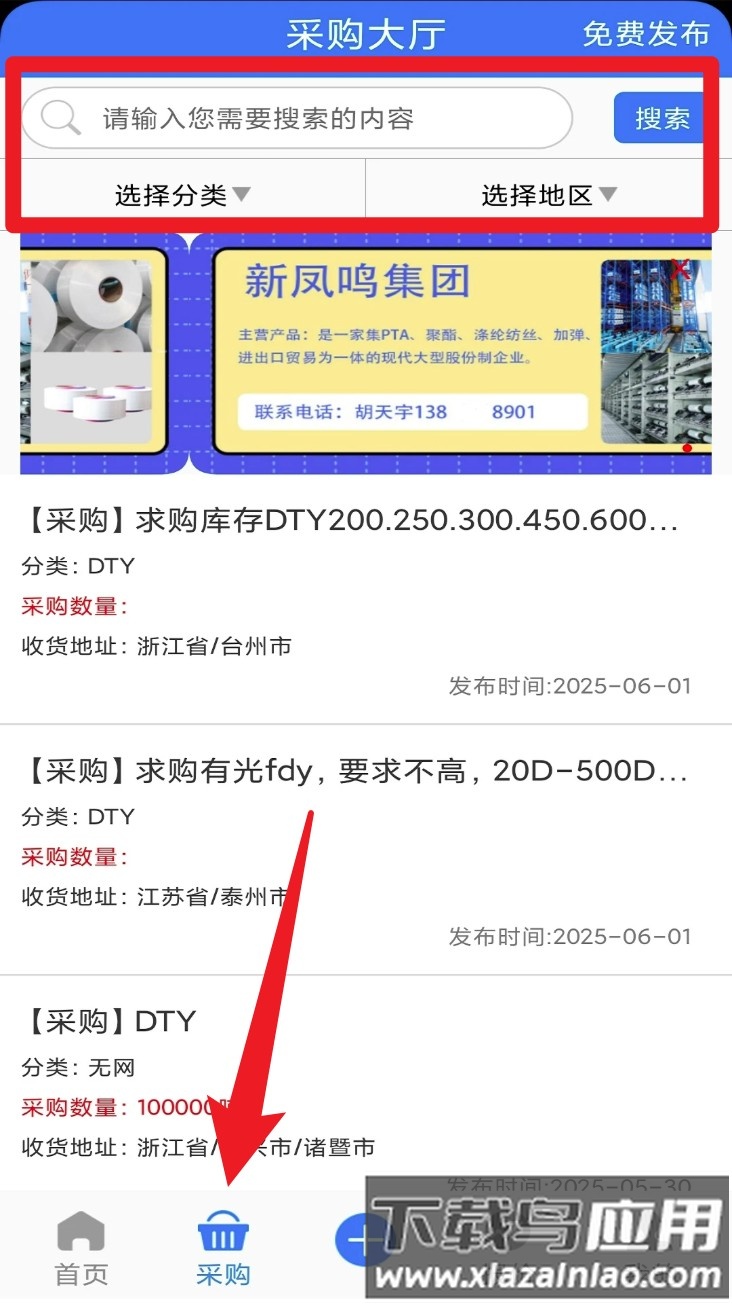Tap the 免费发布 button
The image size is (732, 1304).
coord(645,34)
